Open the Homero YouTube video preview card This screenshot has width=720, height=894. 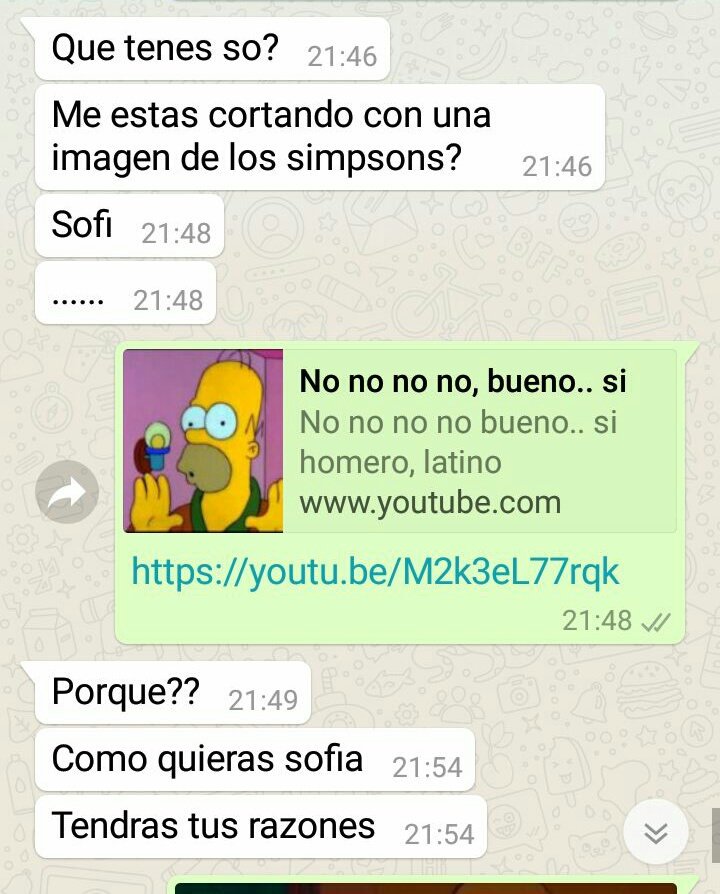click(x=400, y=441)
